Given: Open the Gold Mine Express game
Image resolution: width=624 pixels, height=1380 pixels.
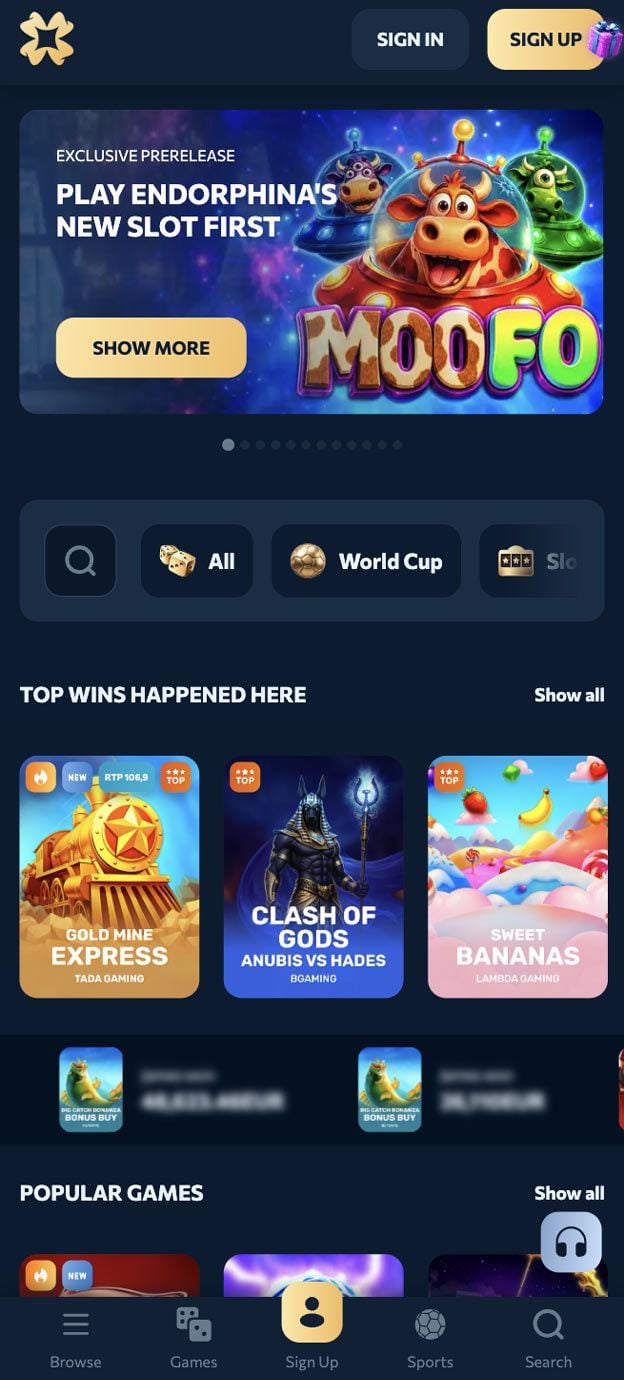Looking at the screenshot, I should (110, 877).
